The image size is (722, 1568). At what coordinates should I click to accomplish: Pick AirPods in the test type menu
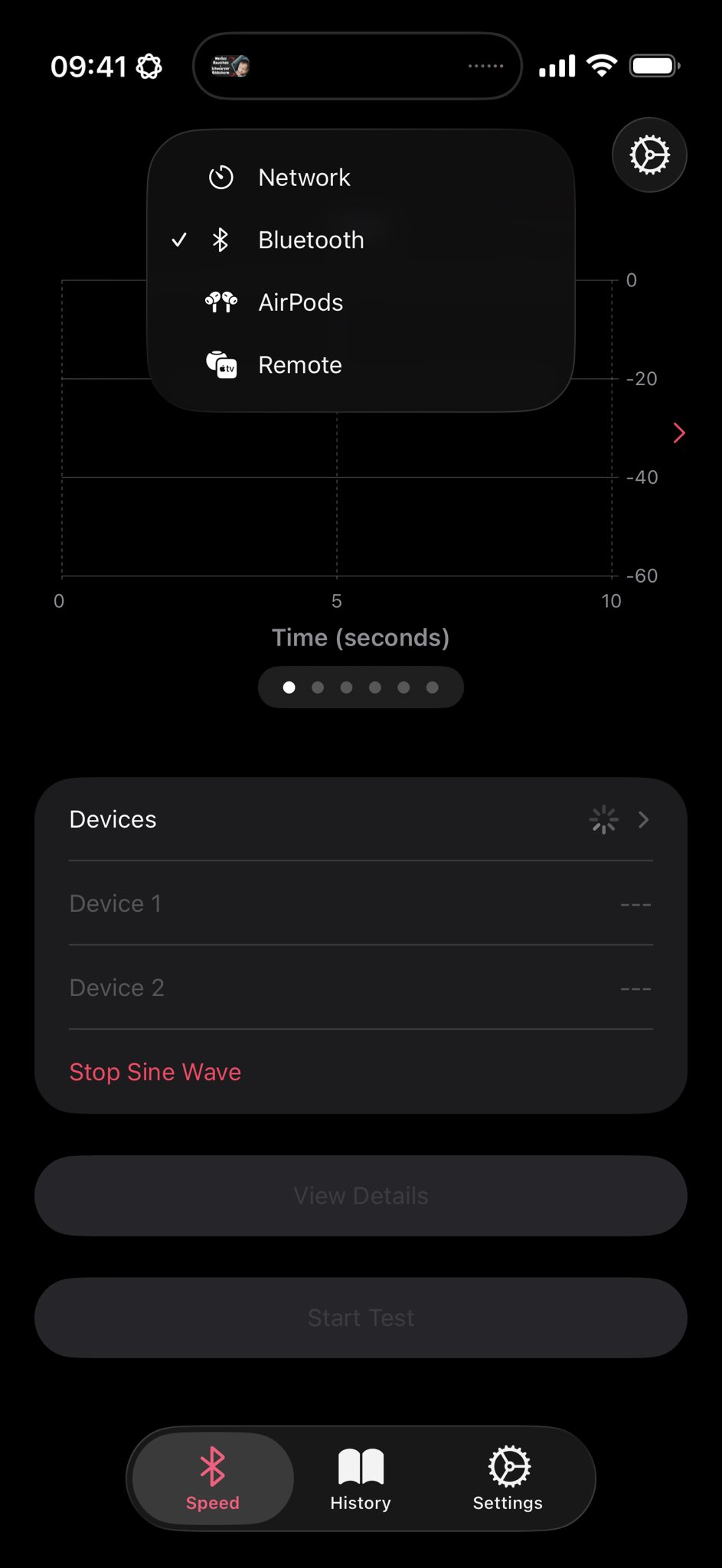[300, 303]
